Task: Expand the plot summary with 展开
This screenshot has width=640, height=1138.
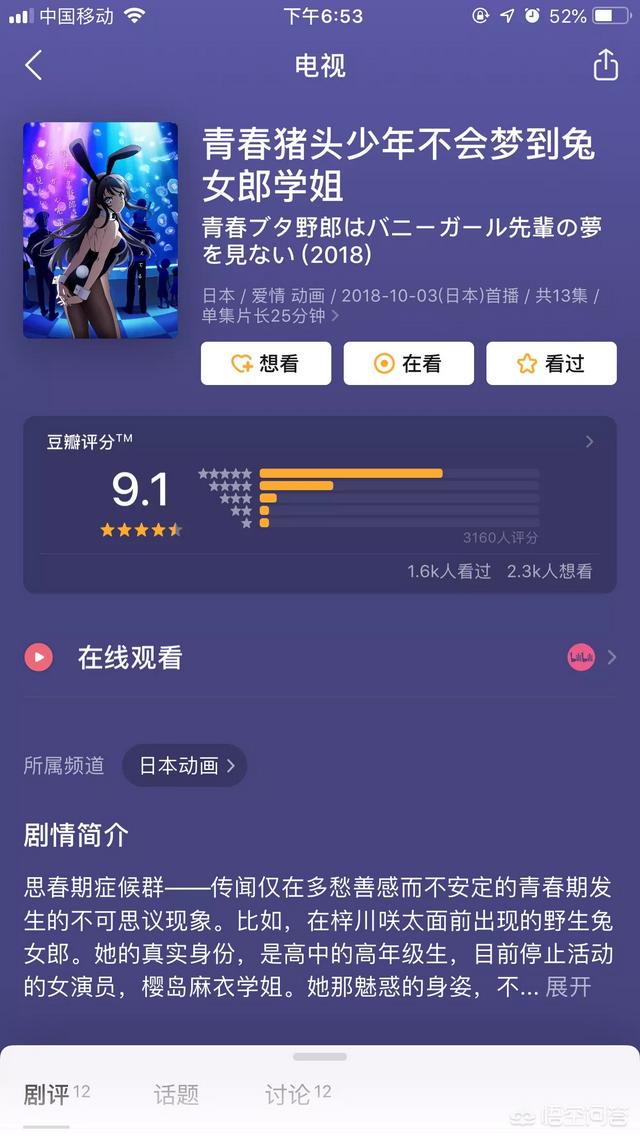Action: (x=568, y=987)
